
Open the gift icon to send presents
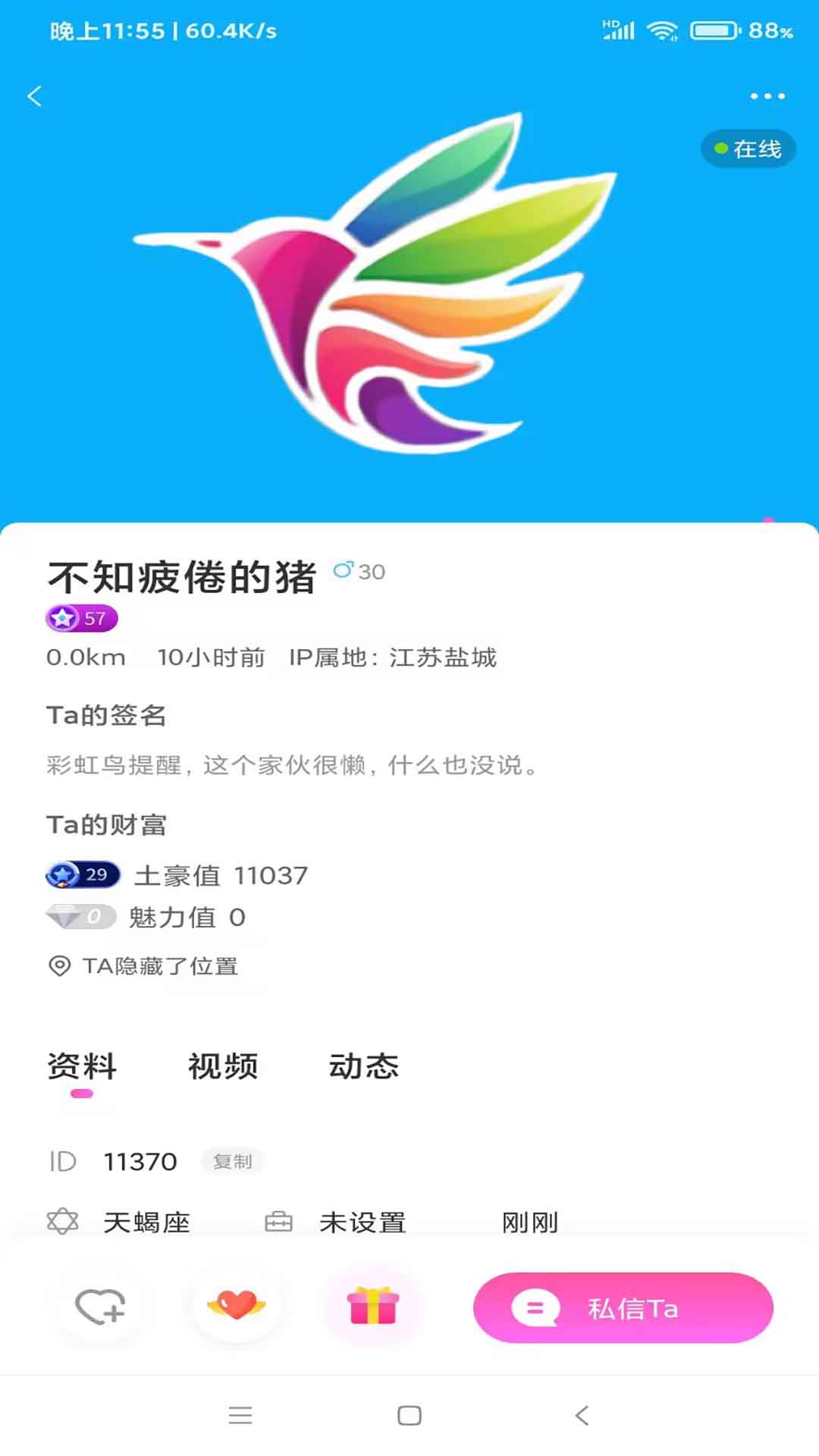pyautogui.click(x=373, y=1306)
